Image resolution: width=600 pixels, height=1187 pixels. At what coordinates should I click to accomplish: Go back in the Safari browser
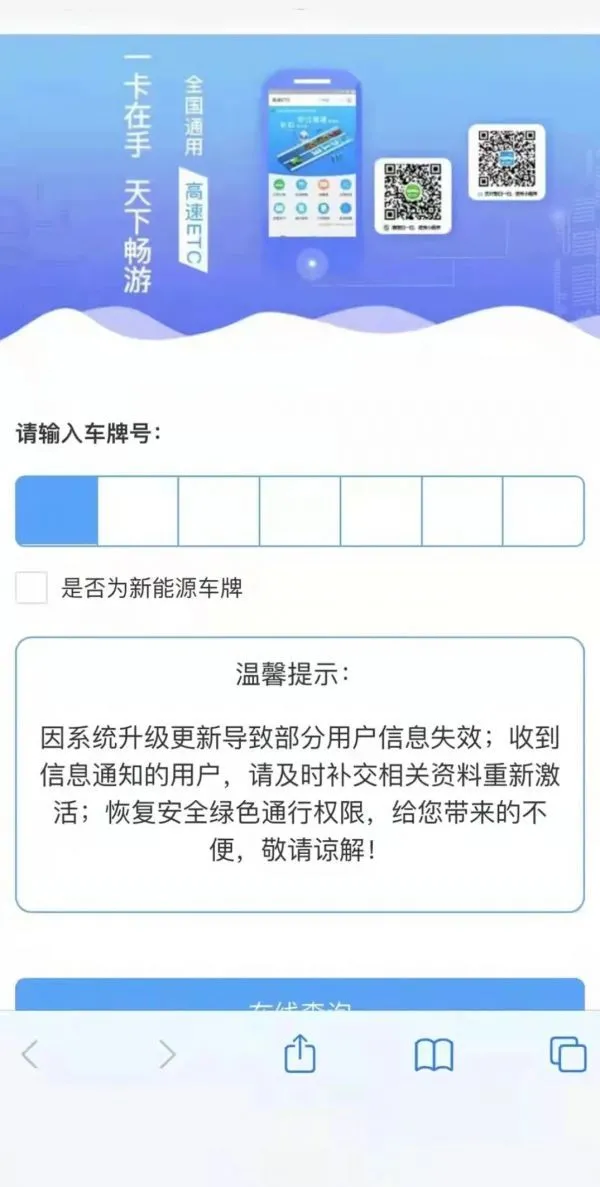tap(30, 1054)
